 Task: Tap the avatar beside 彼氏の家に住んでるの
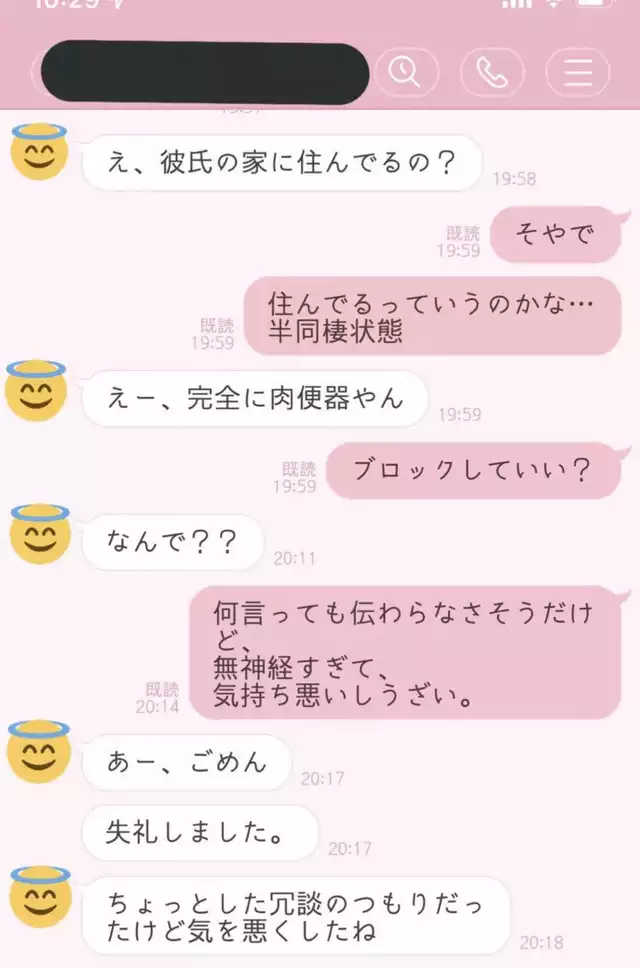tap(39, 151)
